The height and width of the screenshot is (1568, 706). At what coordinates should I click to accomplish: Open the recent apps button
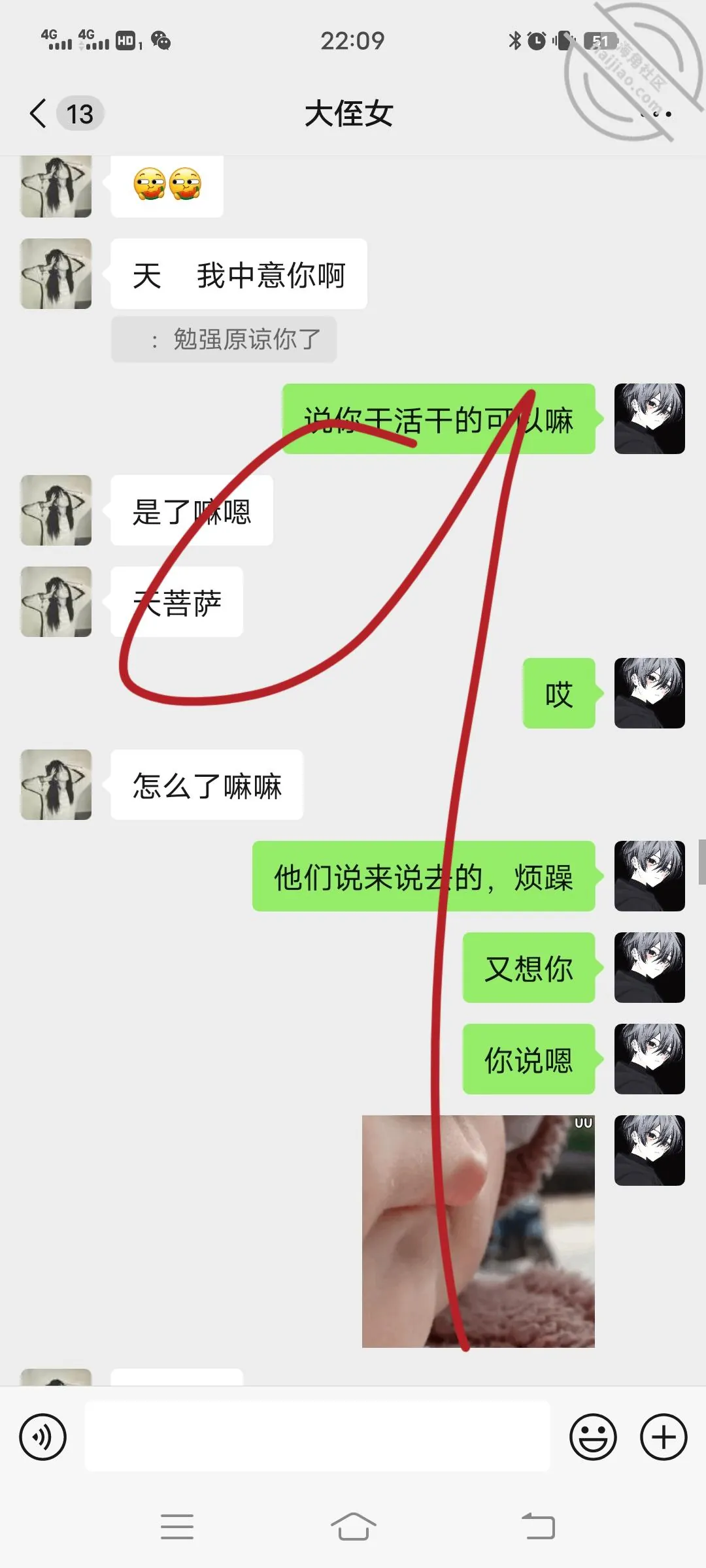click(x=177, y=1527)
